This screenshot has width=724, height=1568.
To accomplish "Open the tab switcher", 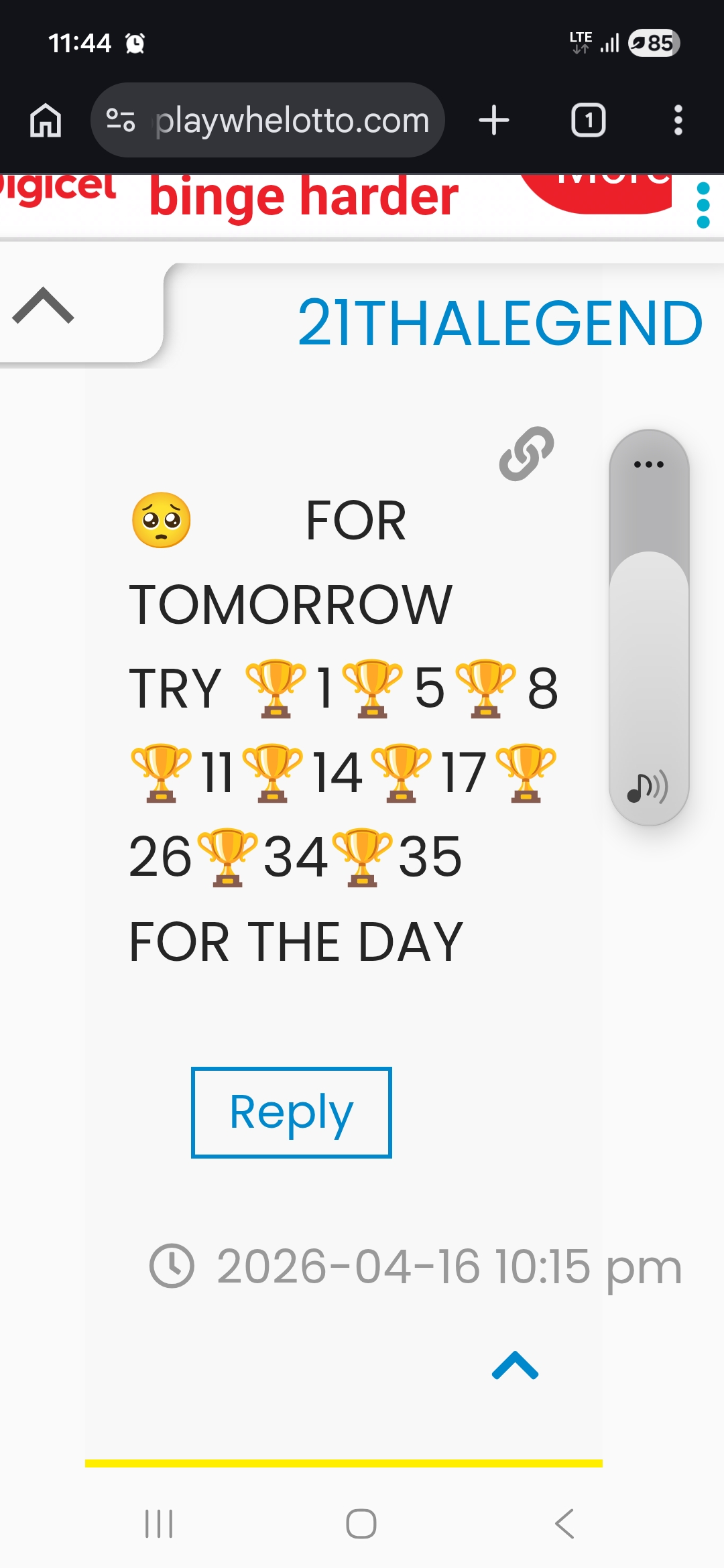I will point(588,121).
